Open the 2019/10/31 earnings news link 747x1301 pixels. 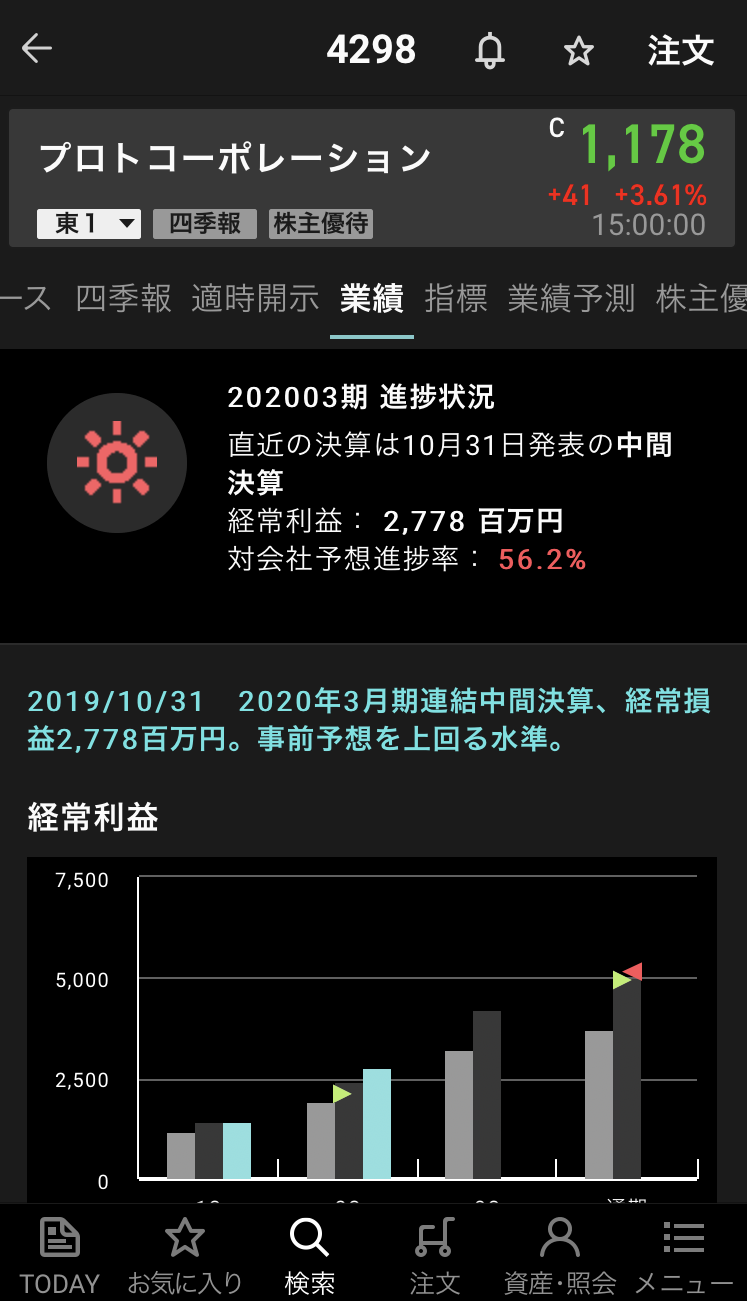[368, 720]
